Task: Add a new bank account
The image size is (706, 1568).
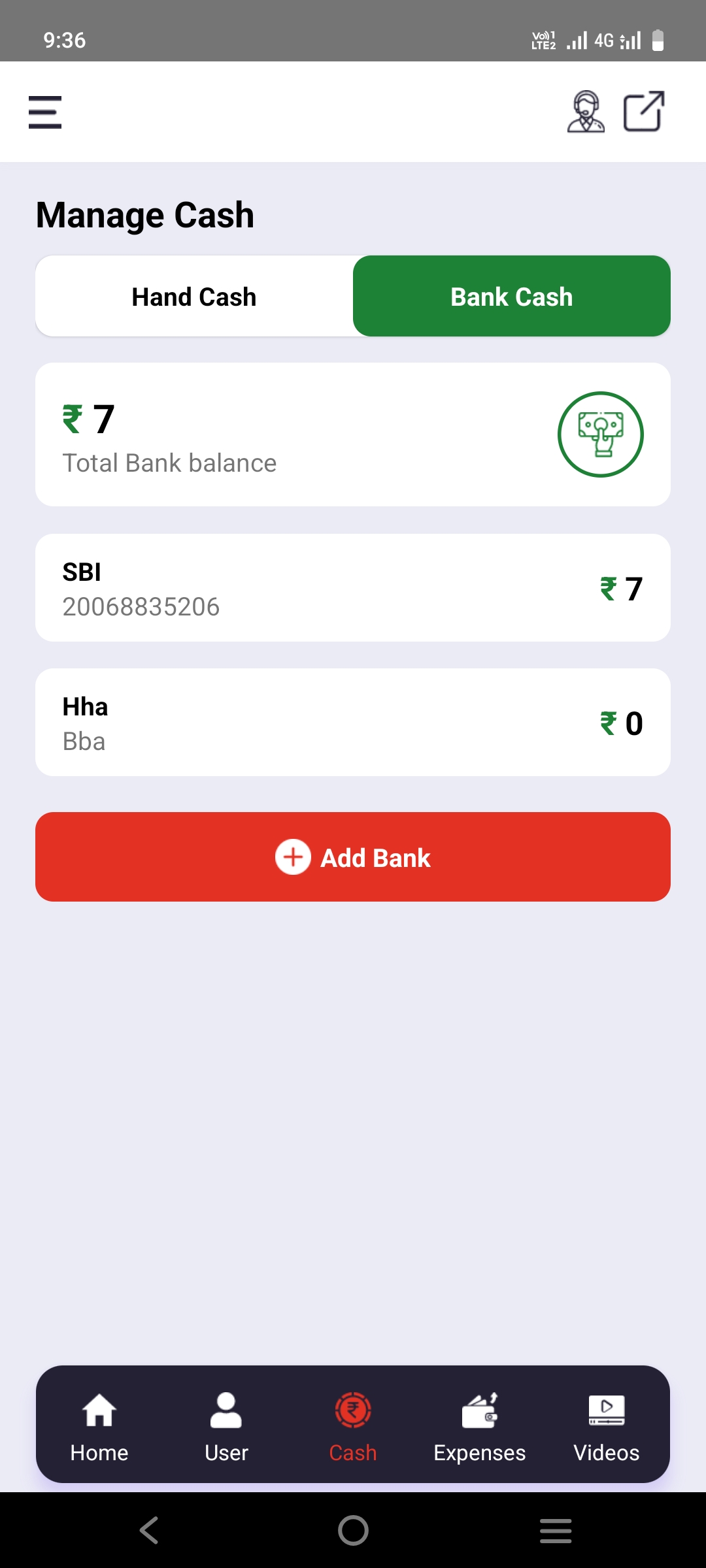Action: coord(353,857)
